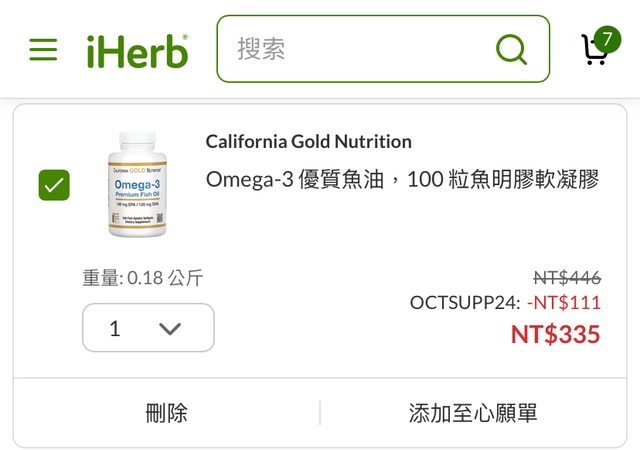
Task: Open the Omega-3 優質魚油 product title link
Action: coord(402,180)
